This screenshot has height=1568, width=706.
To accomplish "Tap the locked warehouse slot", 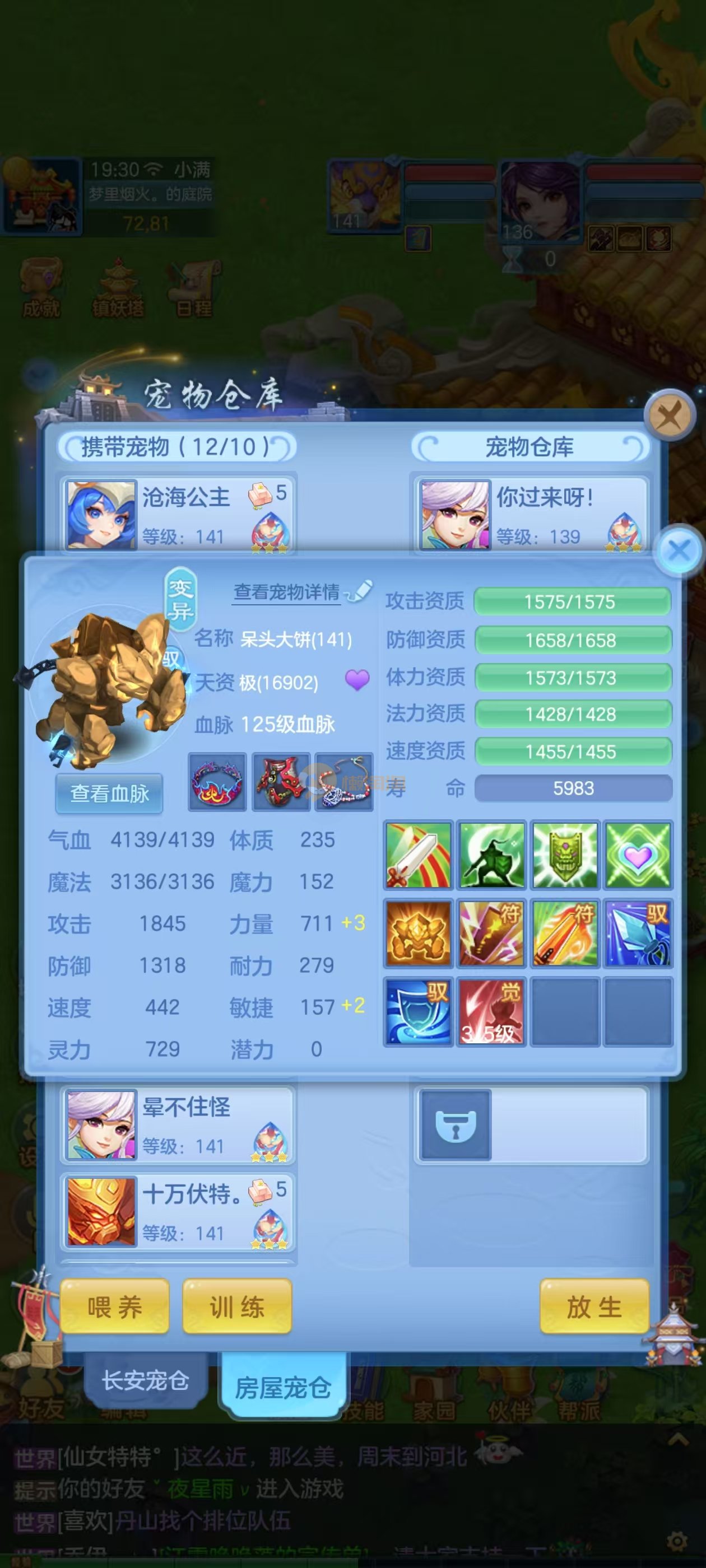I will [456, 1124].
